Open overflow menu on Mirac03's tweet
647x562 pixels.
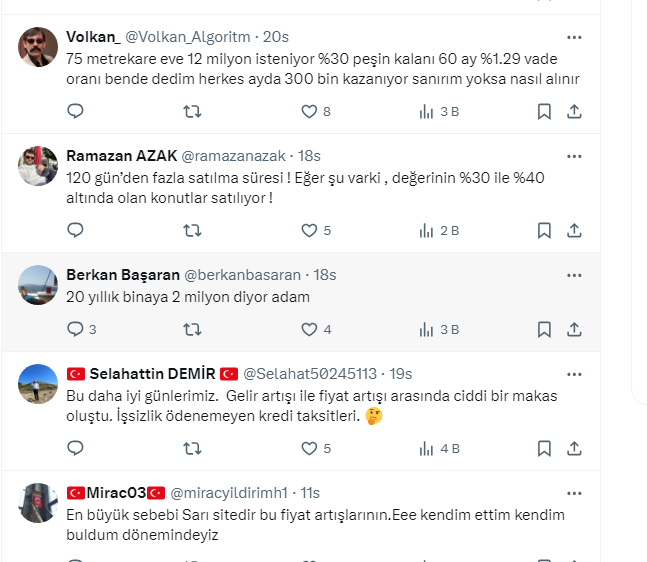[x=574, y=493]
